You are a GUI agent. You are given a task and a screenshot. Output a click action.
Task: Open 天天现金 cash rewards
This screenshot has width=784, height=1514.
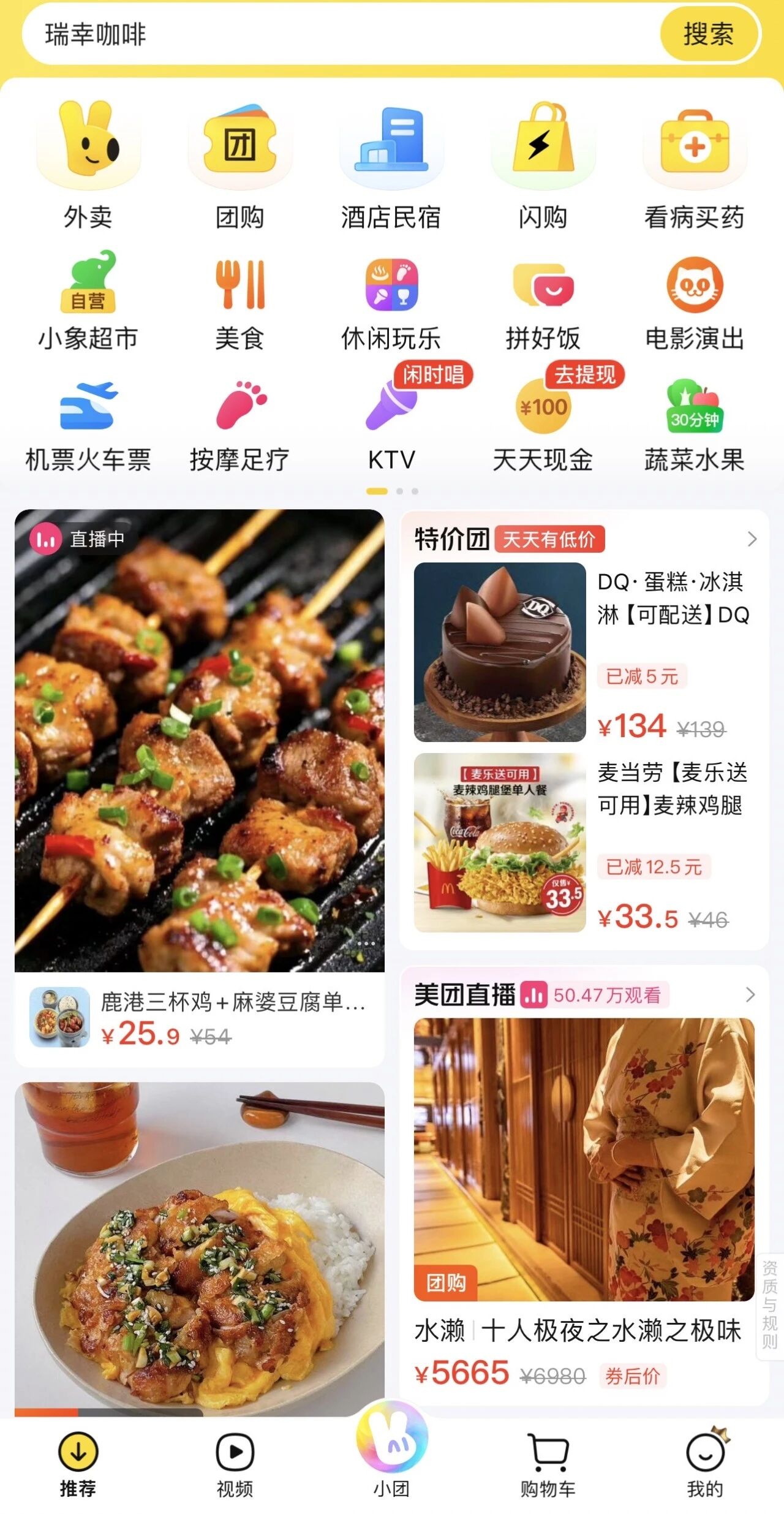tap(543, 423)
